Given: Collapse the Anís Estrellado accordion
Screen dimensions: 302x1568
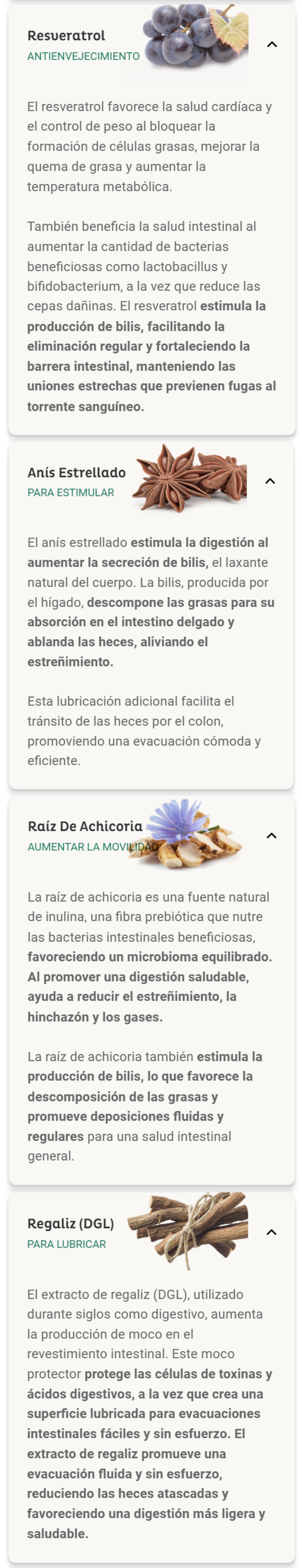Looking at the screenshot, I should click(x=270, y=481).
